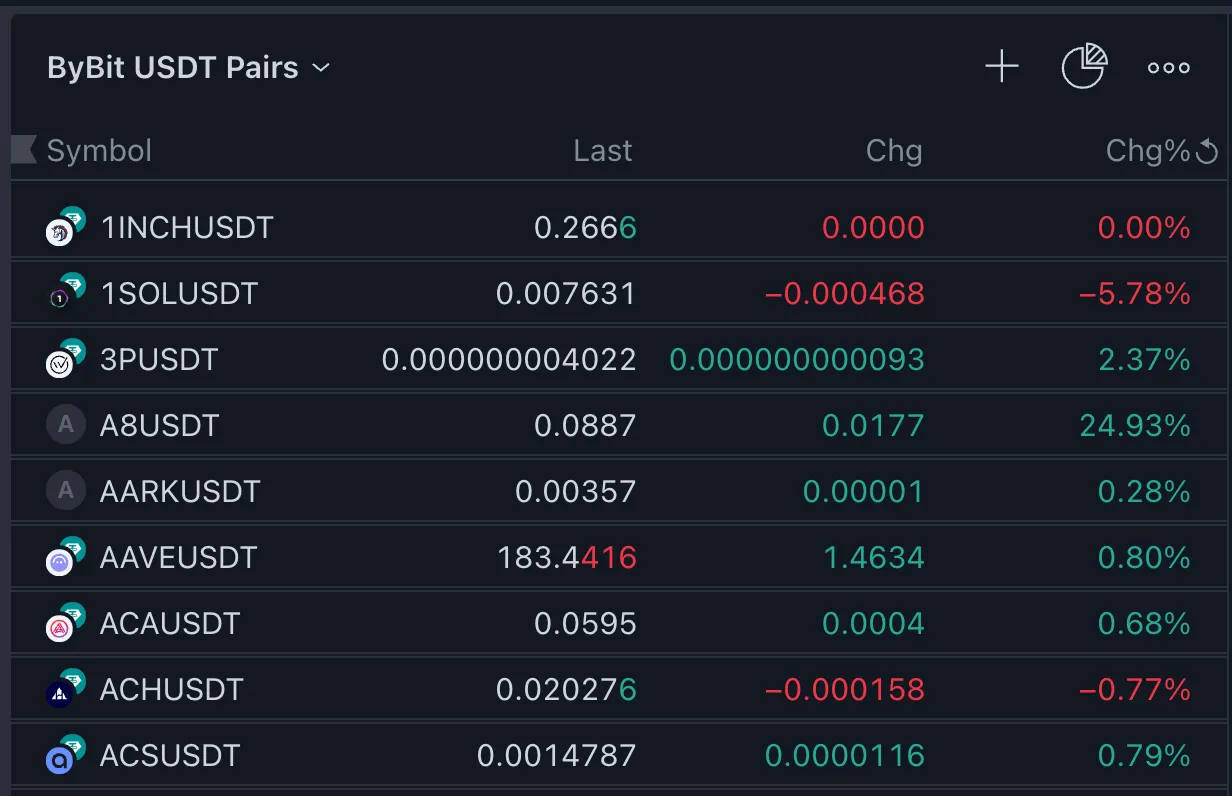
Task: Open AAVEUSDT chart
Action: [x=178, y=557]
